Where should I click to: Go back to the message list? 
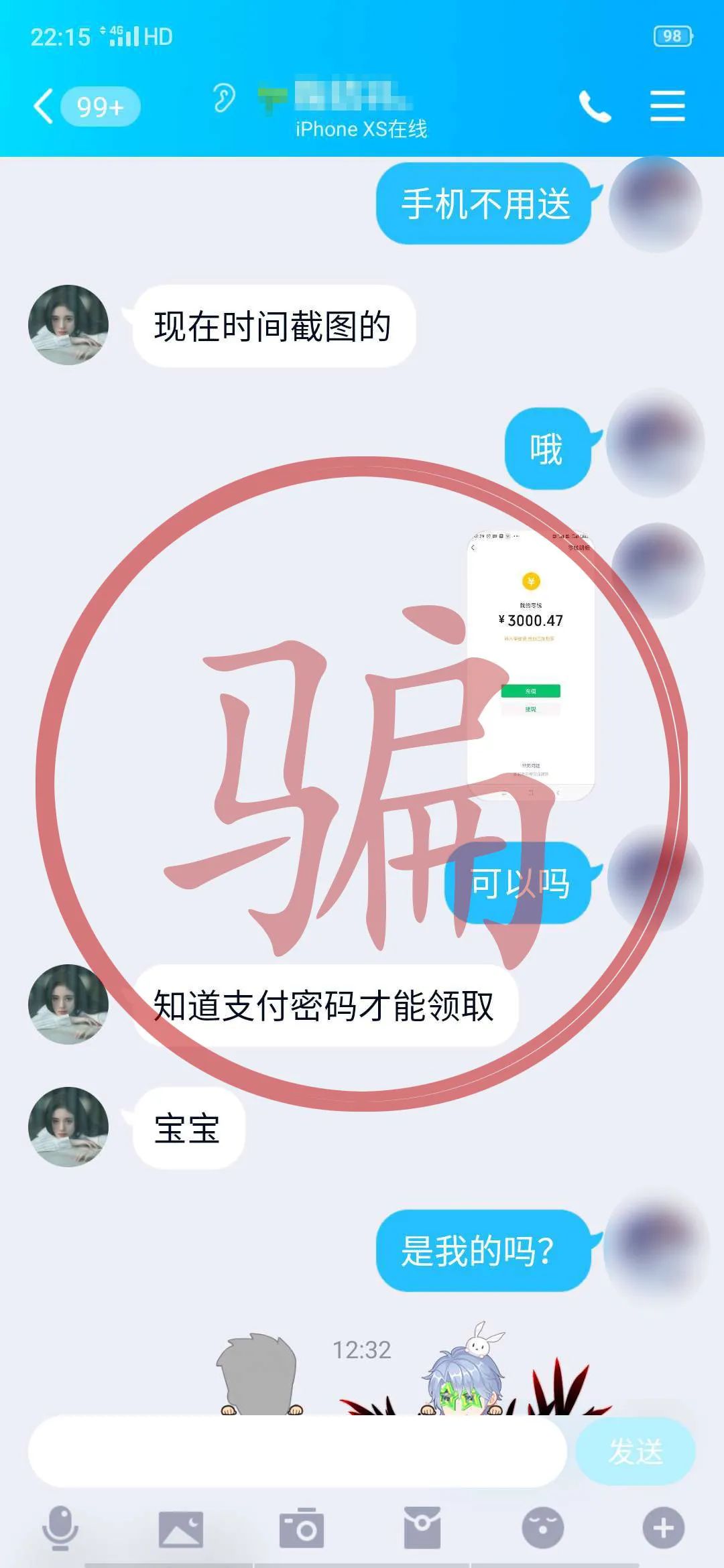44,107
